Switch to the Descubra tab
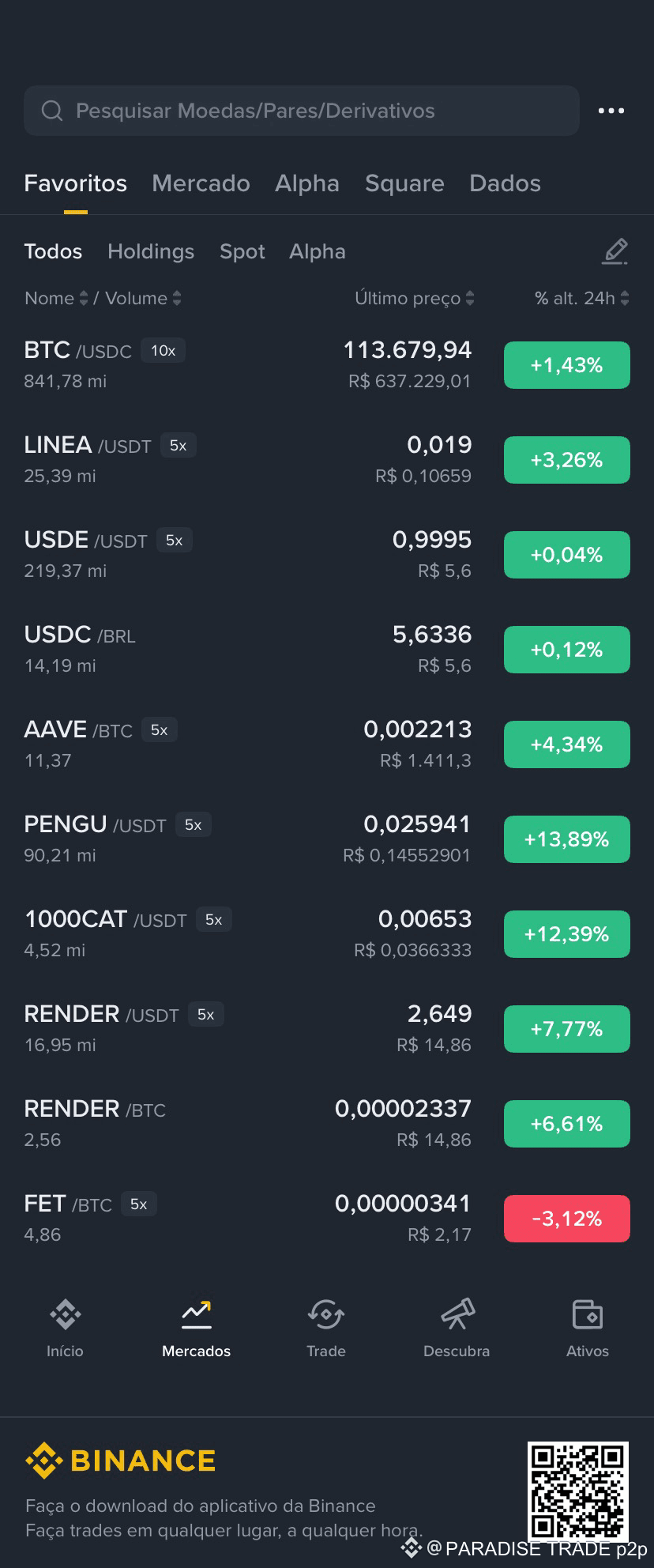This screenshot has width=654, height=1568. pyautogui.click(x=457, y=1328)
